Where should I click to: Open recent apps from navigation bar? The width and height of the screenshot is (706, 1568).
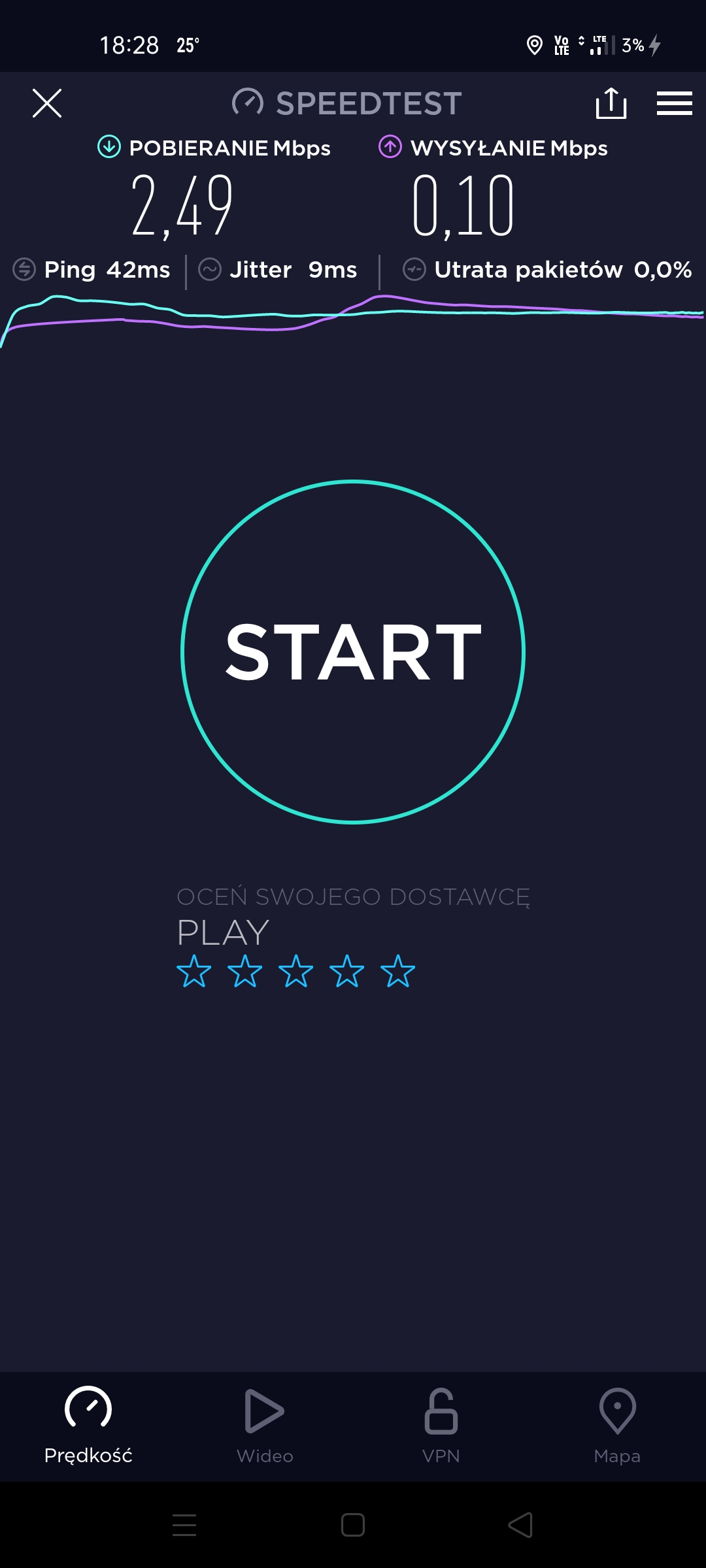click(184, 1526)
